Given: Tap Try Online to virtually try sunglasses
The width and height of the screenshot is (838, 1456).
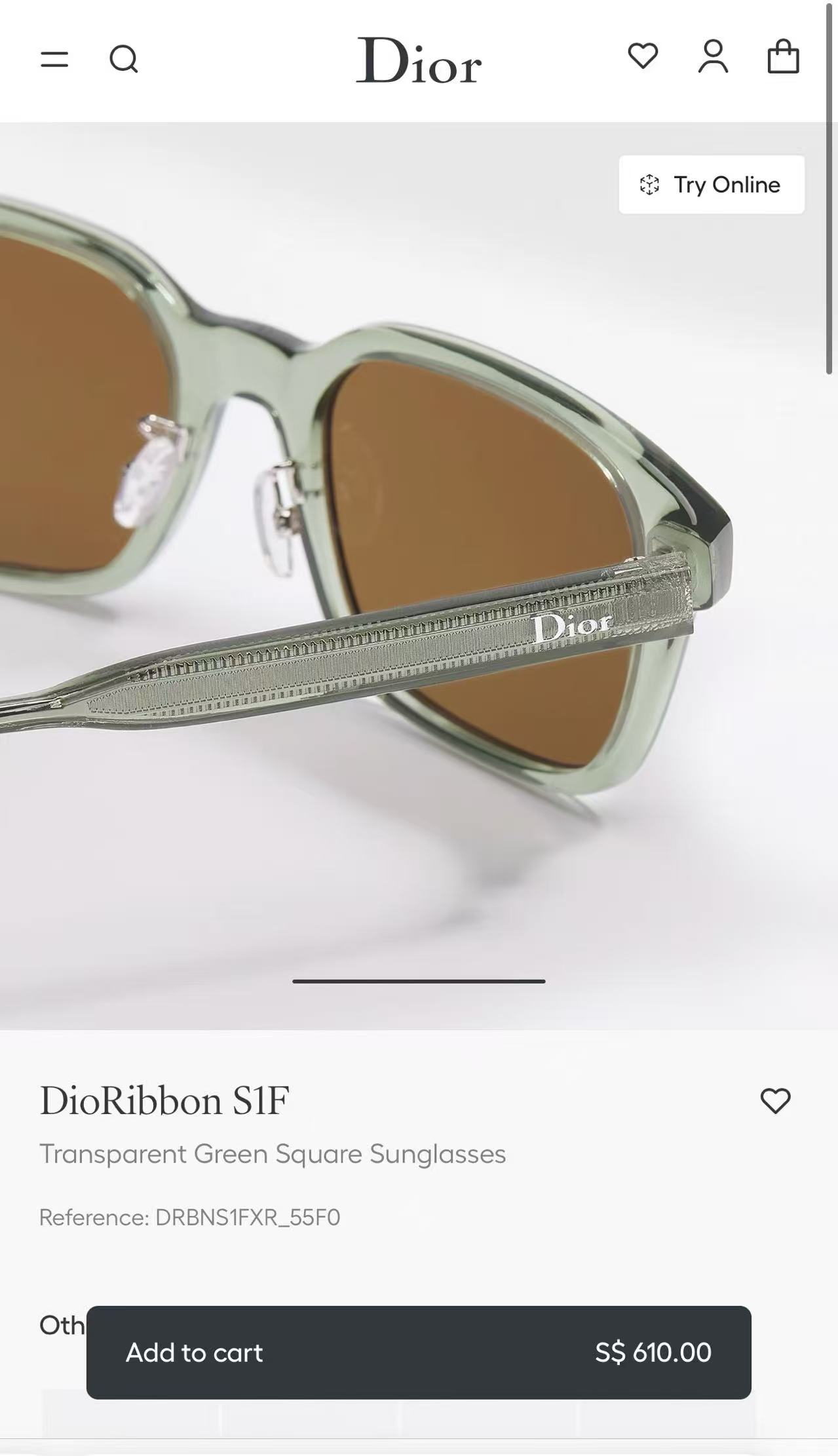Looking at the screenshot, I should click(x=712, y=185).
